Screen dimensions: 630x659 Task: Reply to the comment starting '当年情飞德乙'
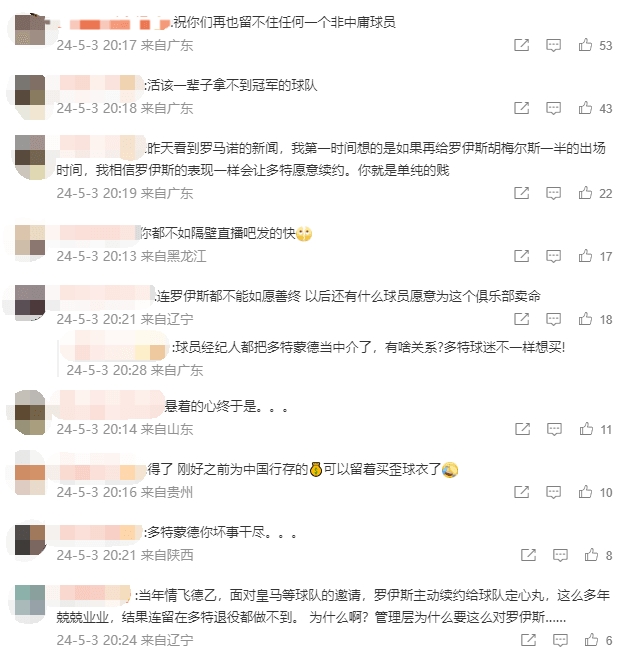click(x=557, y=640)
